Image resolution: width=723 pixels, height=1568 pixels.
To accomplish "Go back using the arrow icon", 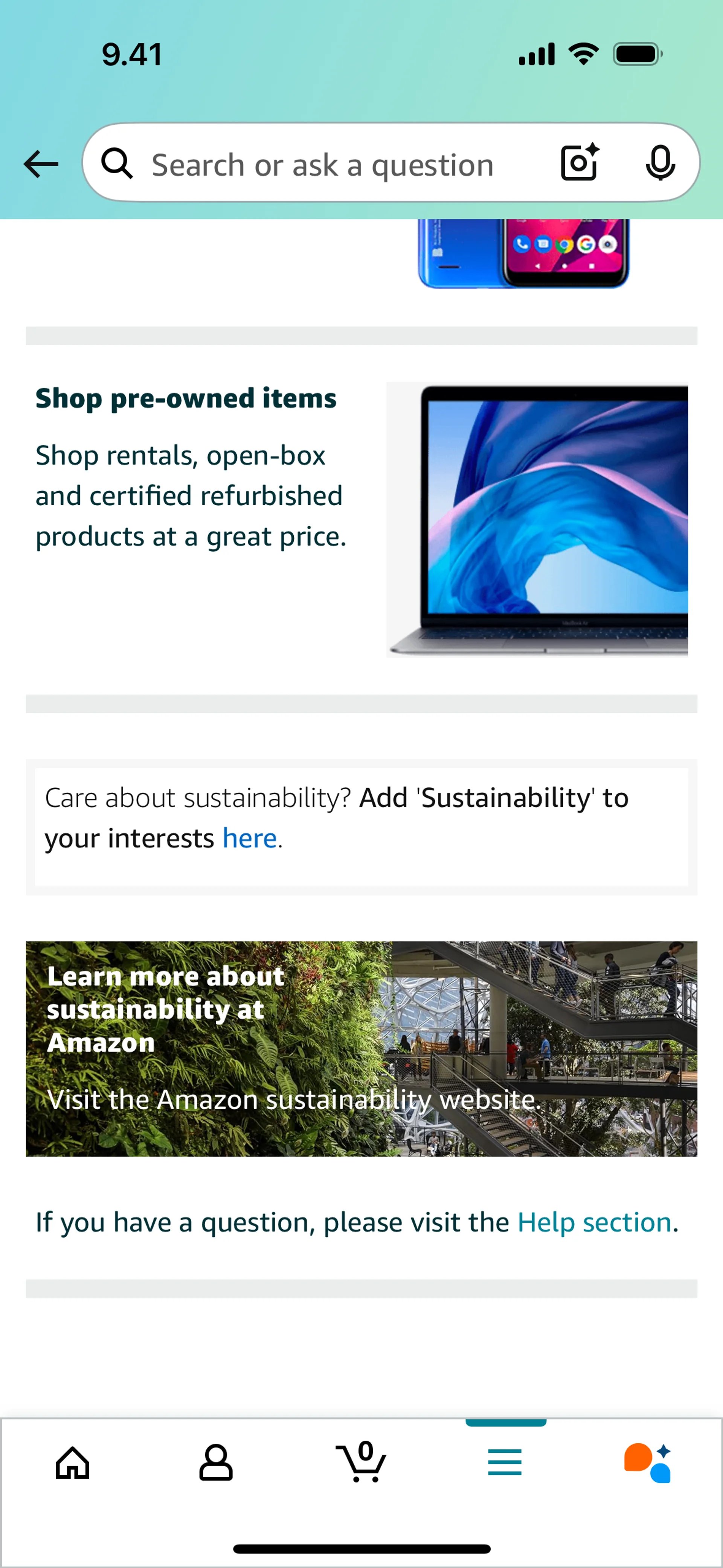I will pyautogui.click(x=41, y=164).
